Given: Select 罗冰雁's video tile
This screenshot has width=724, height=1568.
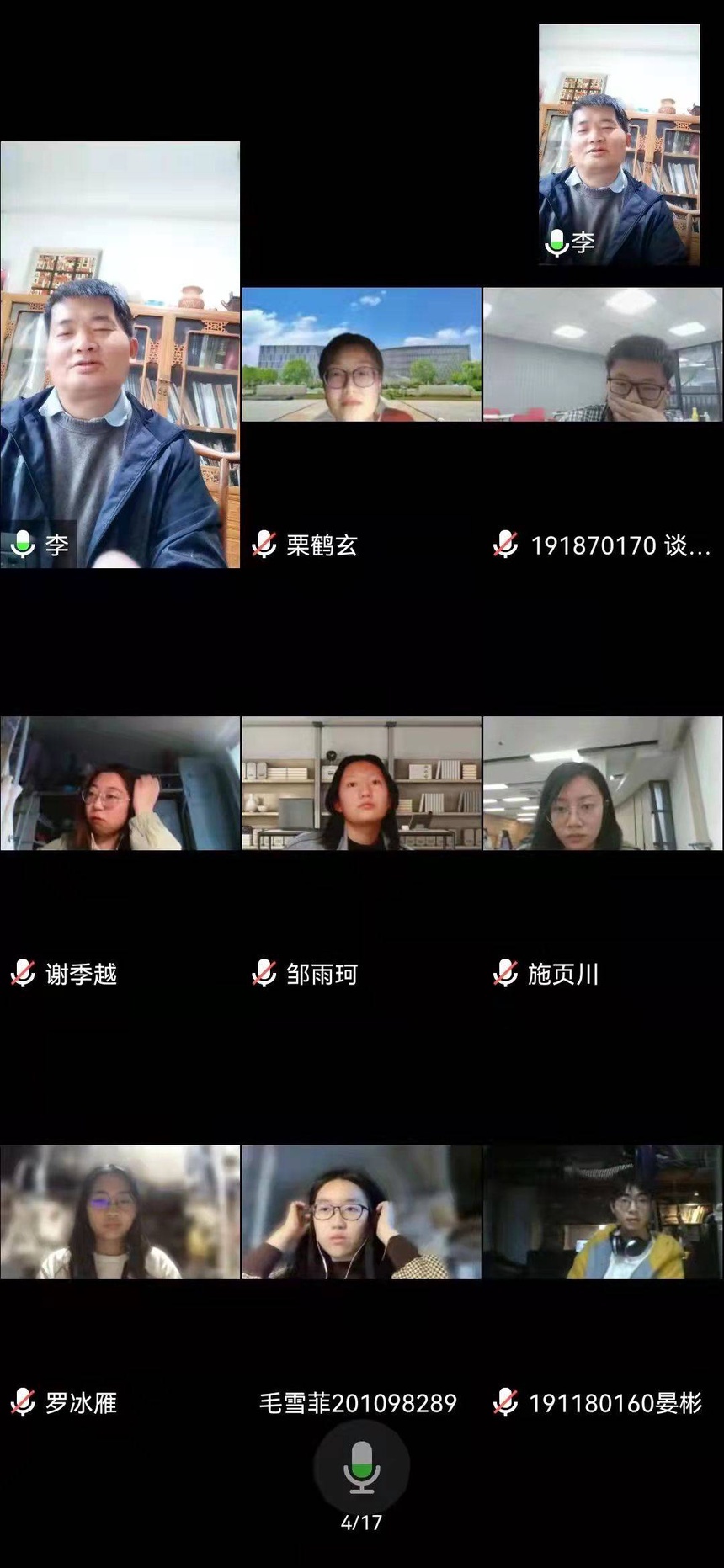Looking at the screenshot, I should tap(120, 1212).
